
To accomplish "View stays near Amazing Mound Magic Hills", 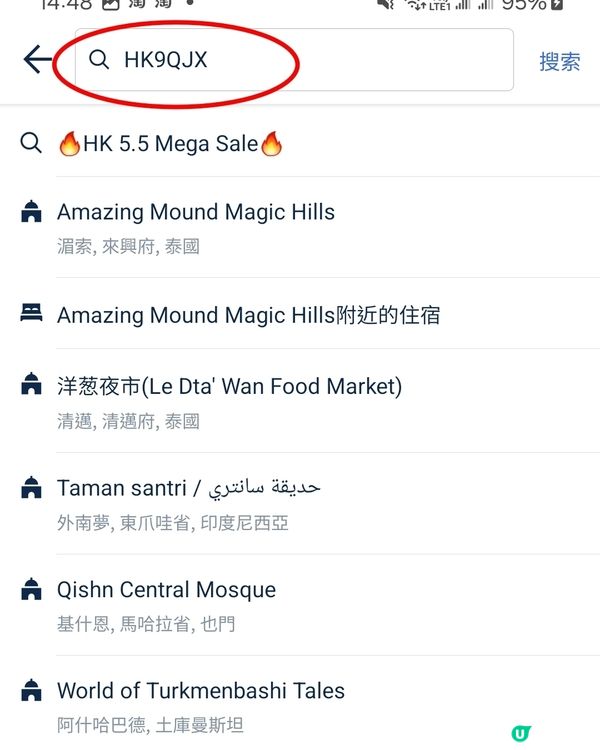I will point(248,315).
